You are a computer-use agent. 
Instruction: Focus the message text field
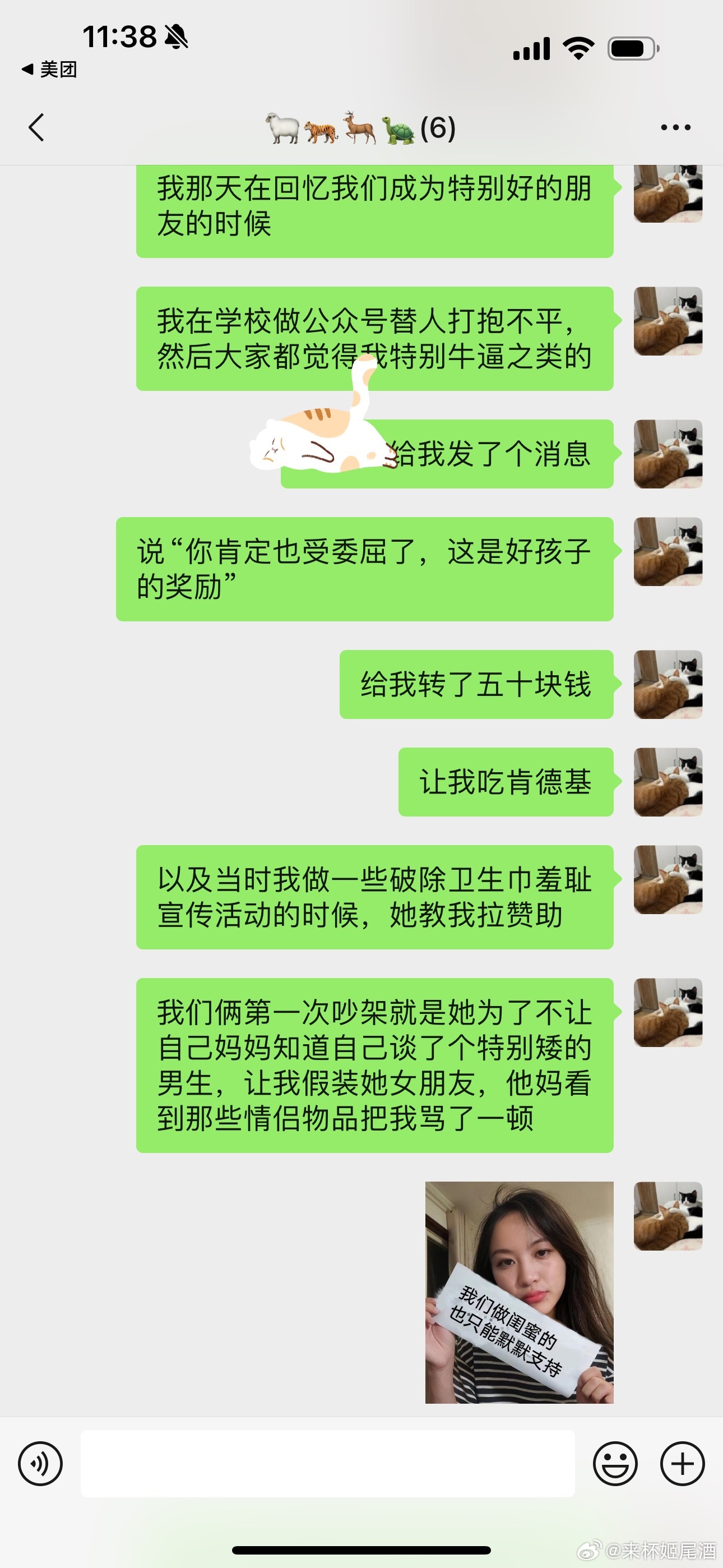327,1463
